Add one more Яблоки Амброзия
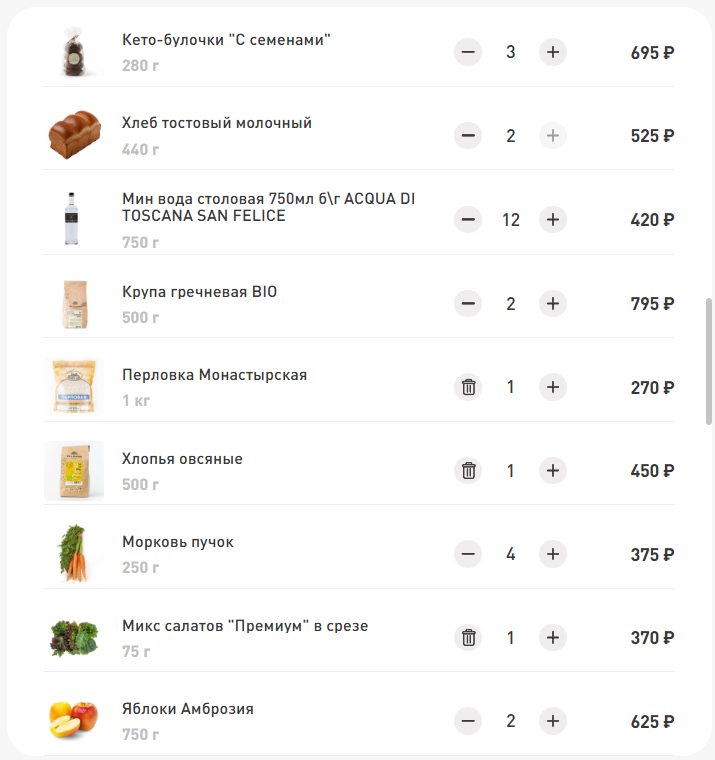The image size is (715, 760). pyautogui.click(x=553, y=721)
